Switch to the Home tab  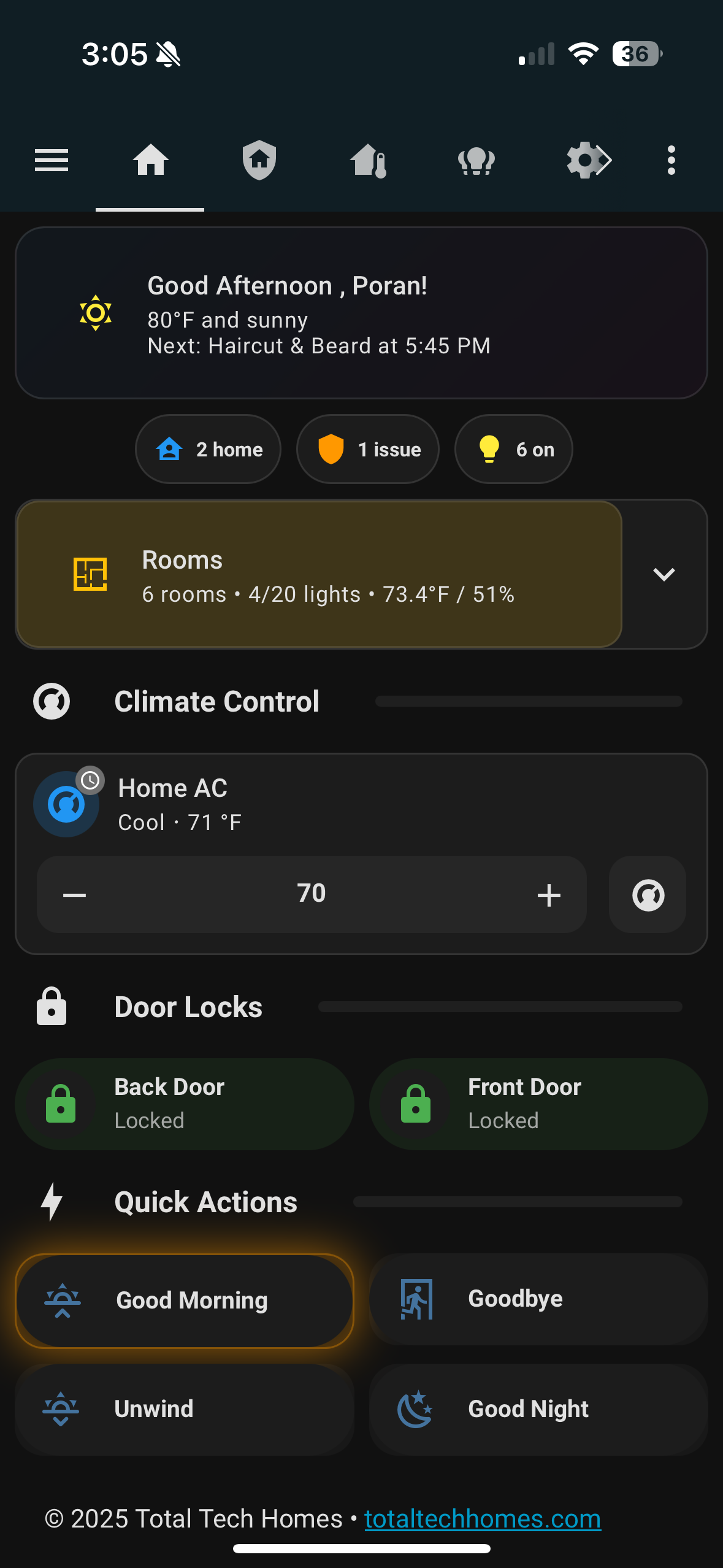pyautogui.click(x=150, y=160)
